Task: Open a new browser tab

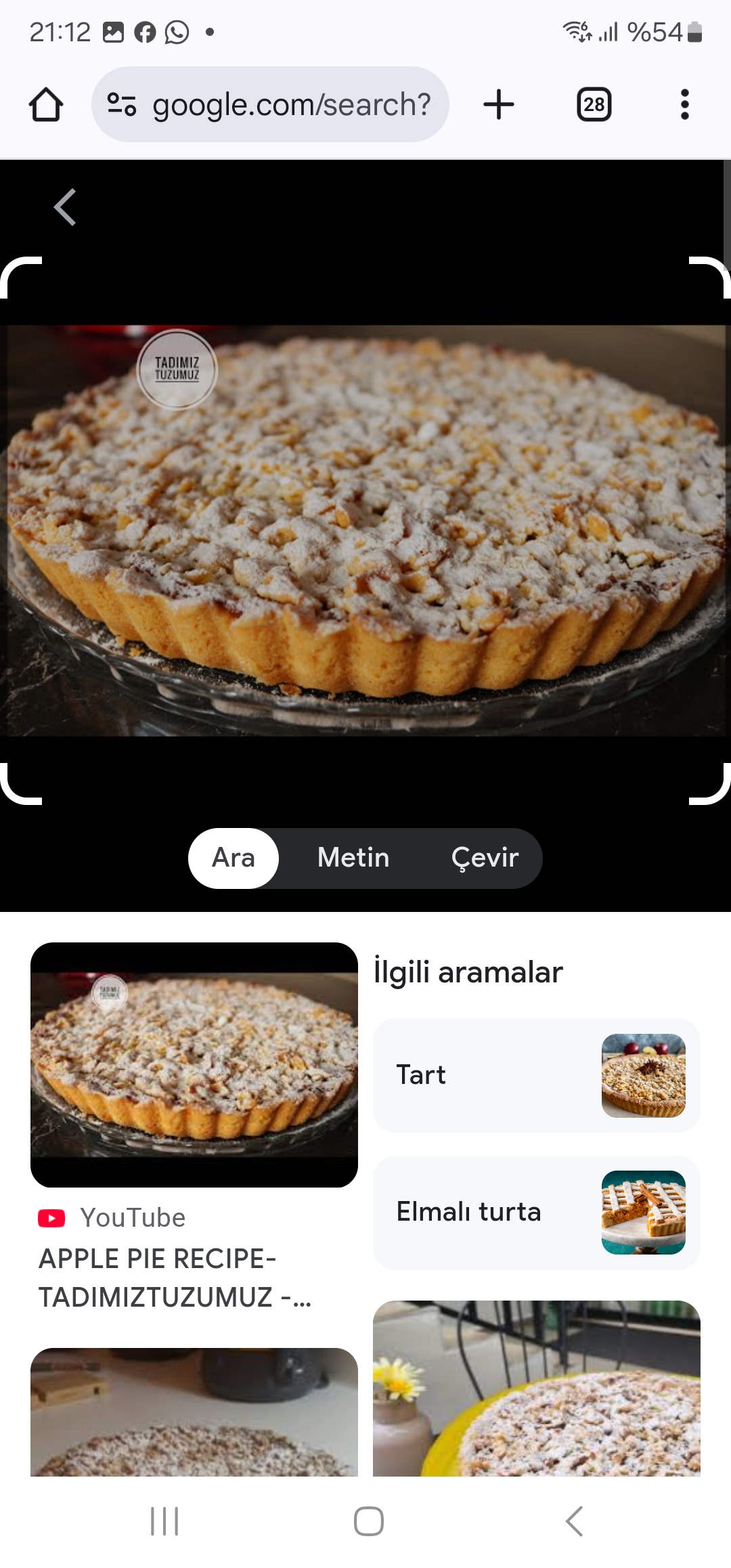Action: click(499, 105)
